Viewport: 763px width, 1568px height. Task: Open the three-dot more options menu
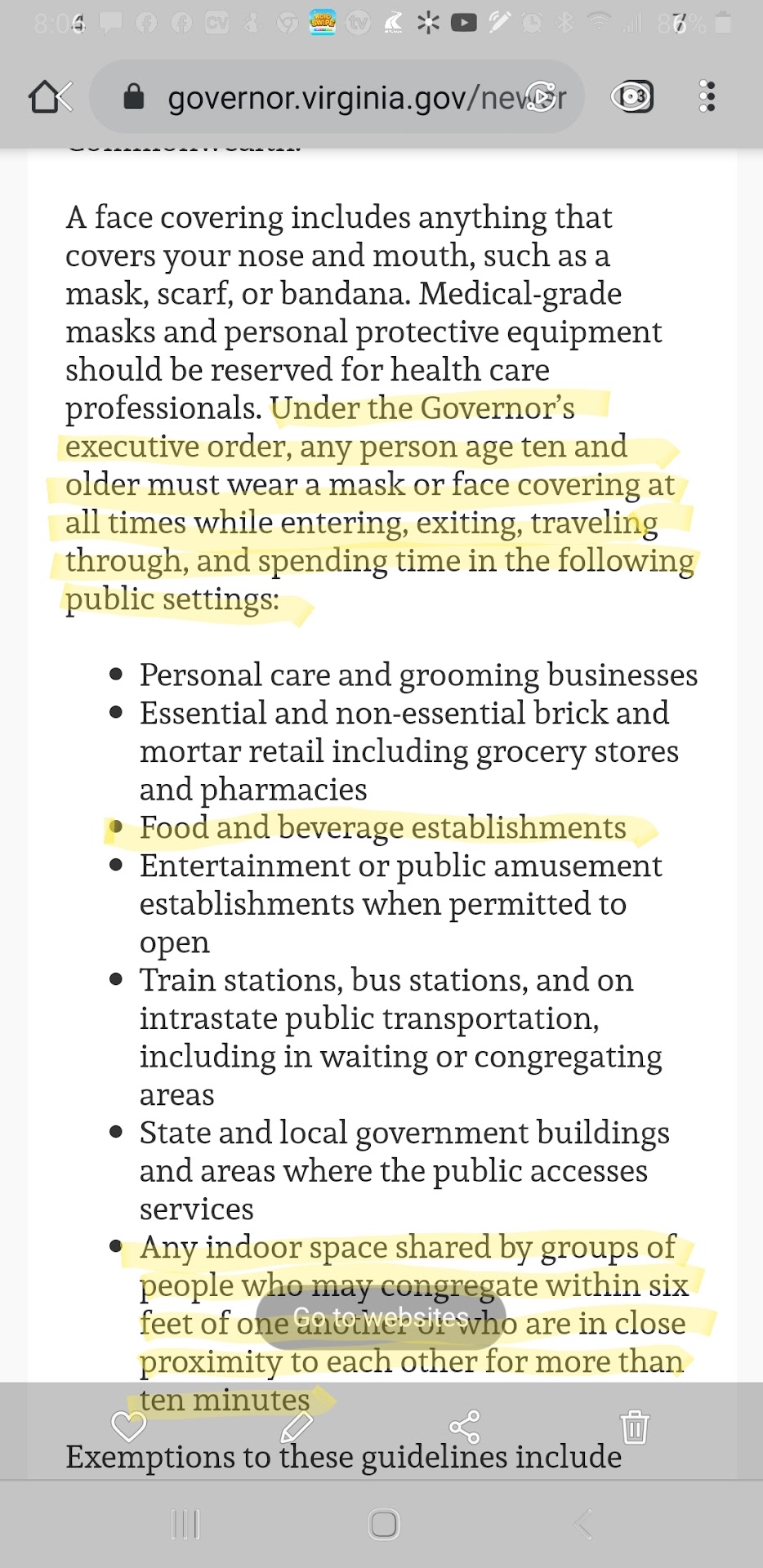[707, 96]
